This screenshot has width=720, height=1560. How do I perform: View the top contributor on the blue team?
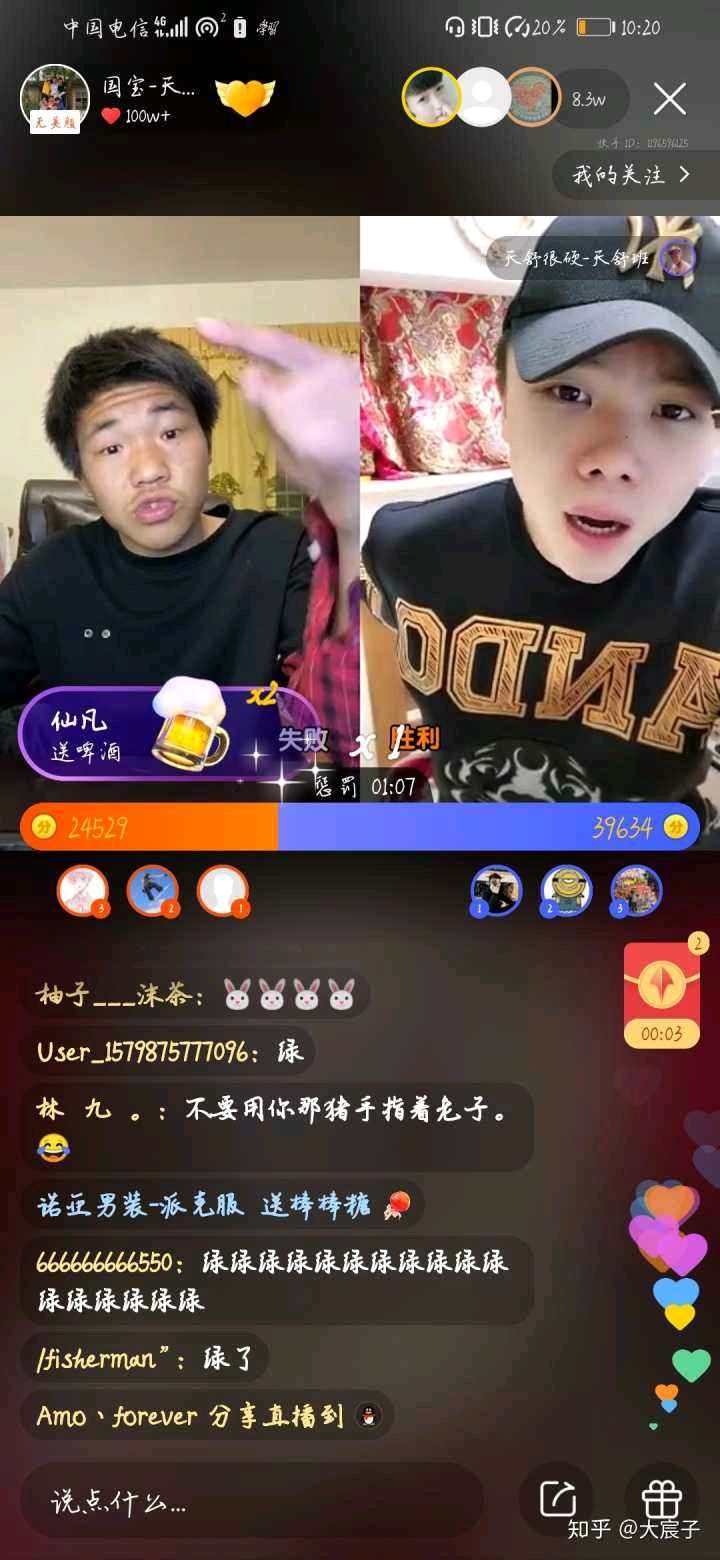tap(496, 890)
